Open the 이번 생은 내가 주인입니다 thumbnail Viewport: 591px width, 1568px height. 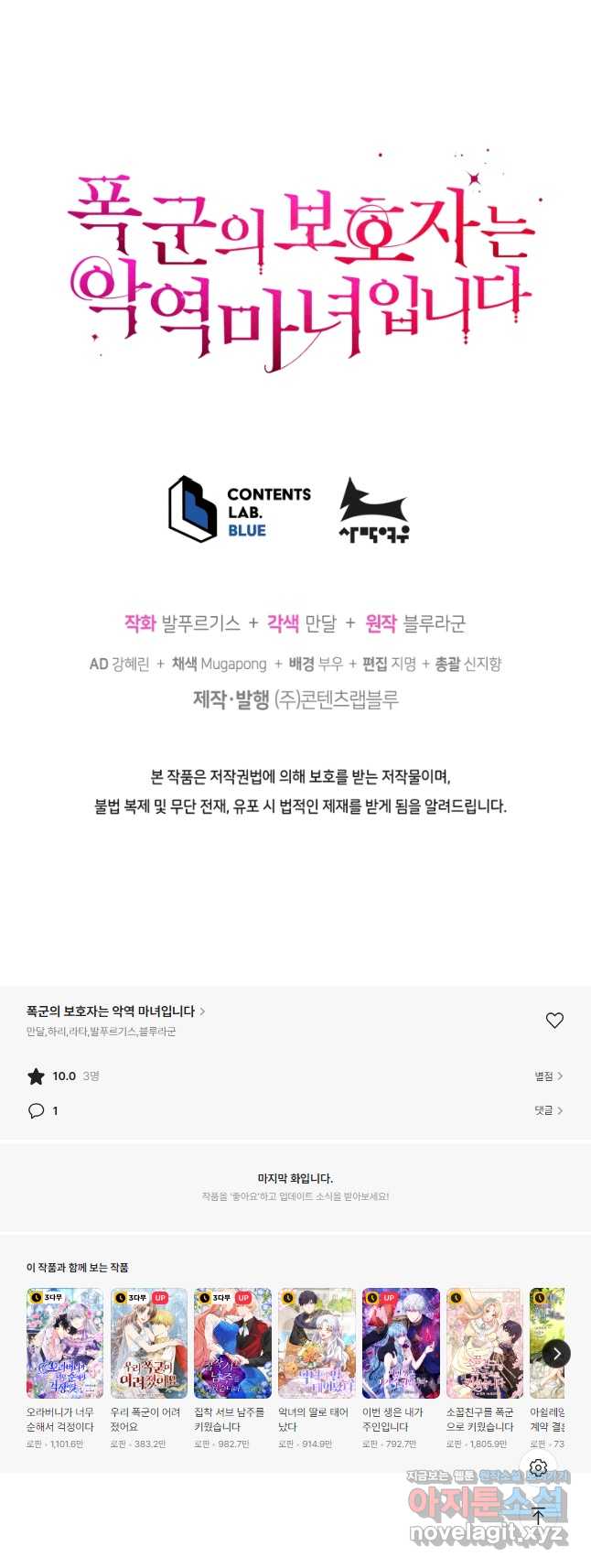[x=401, y=1343]
